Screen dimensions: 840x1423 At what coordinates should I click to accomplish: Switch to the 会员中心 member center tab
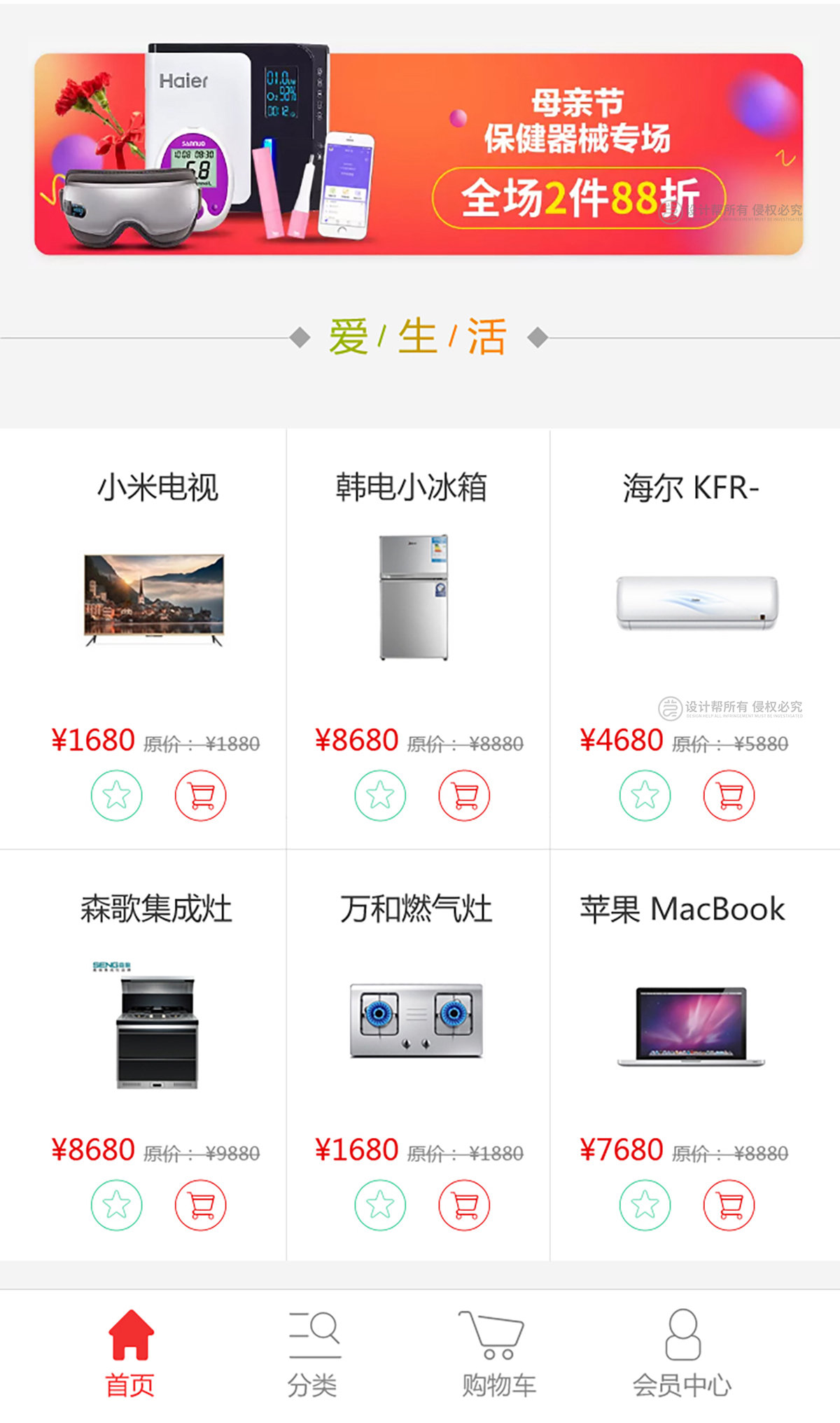tap(682, 1353)
